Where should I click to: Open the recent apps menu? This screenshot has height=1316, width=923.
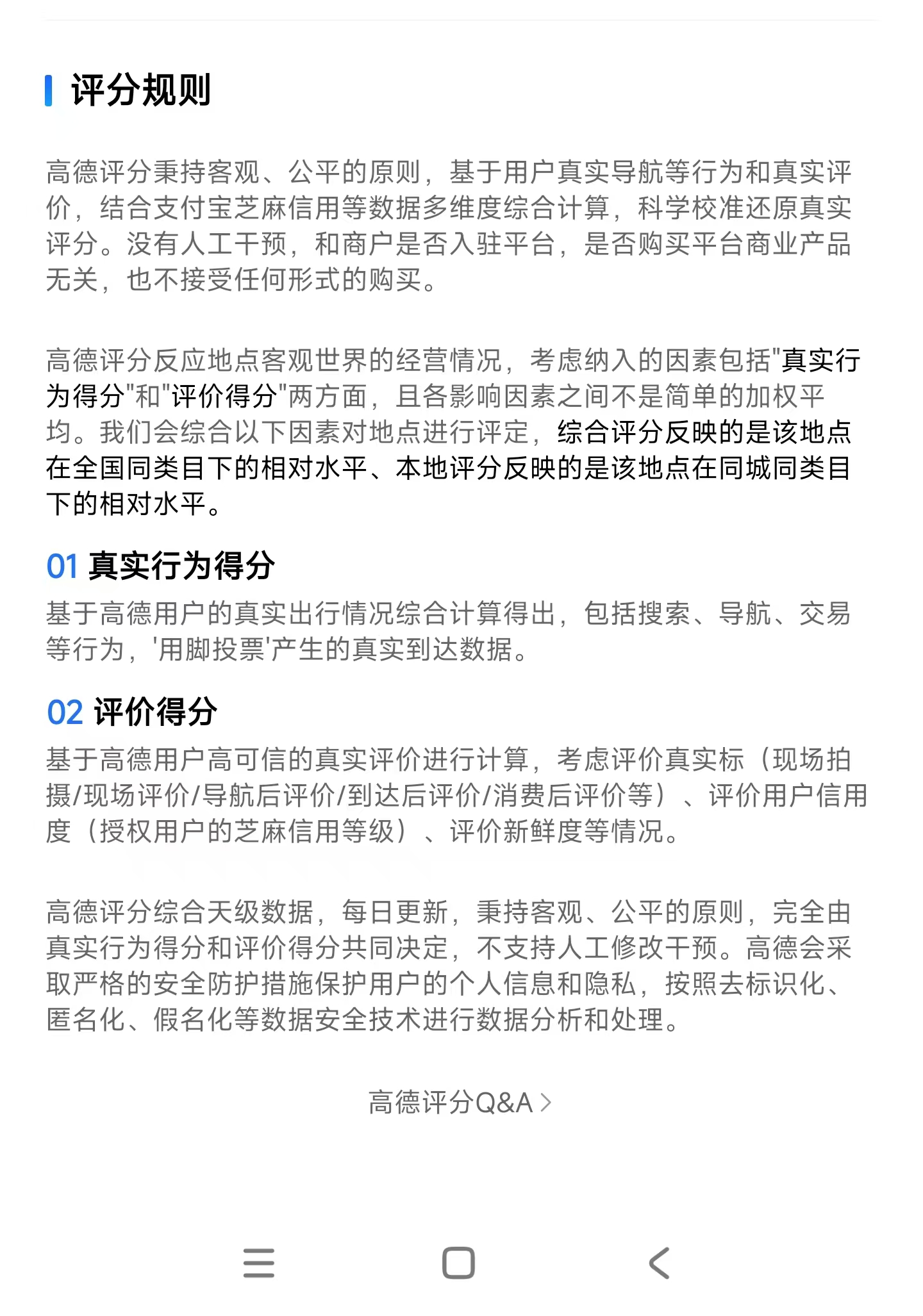pos(259,1263)
